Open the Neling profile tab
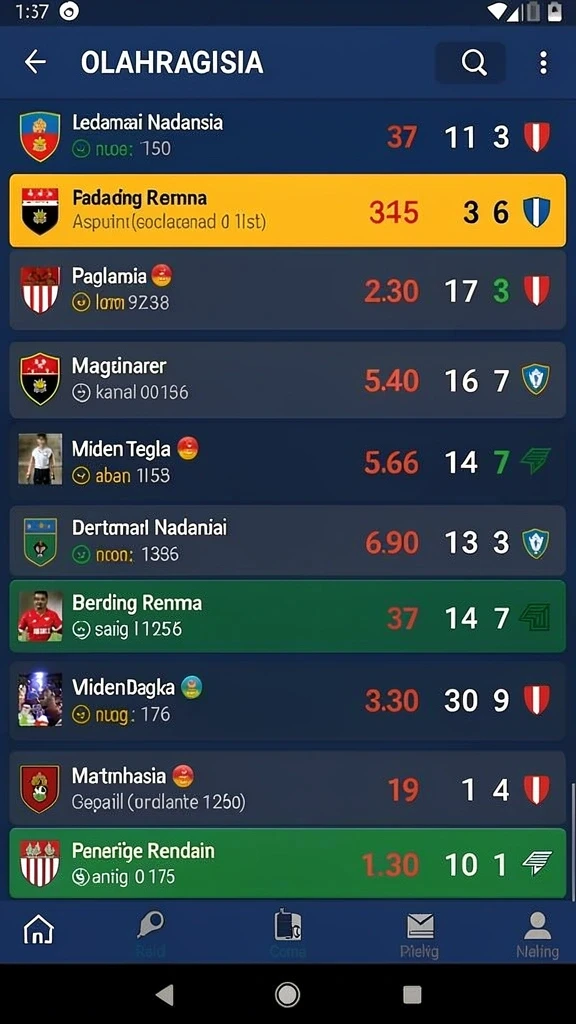 [x=537, y=935]
